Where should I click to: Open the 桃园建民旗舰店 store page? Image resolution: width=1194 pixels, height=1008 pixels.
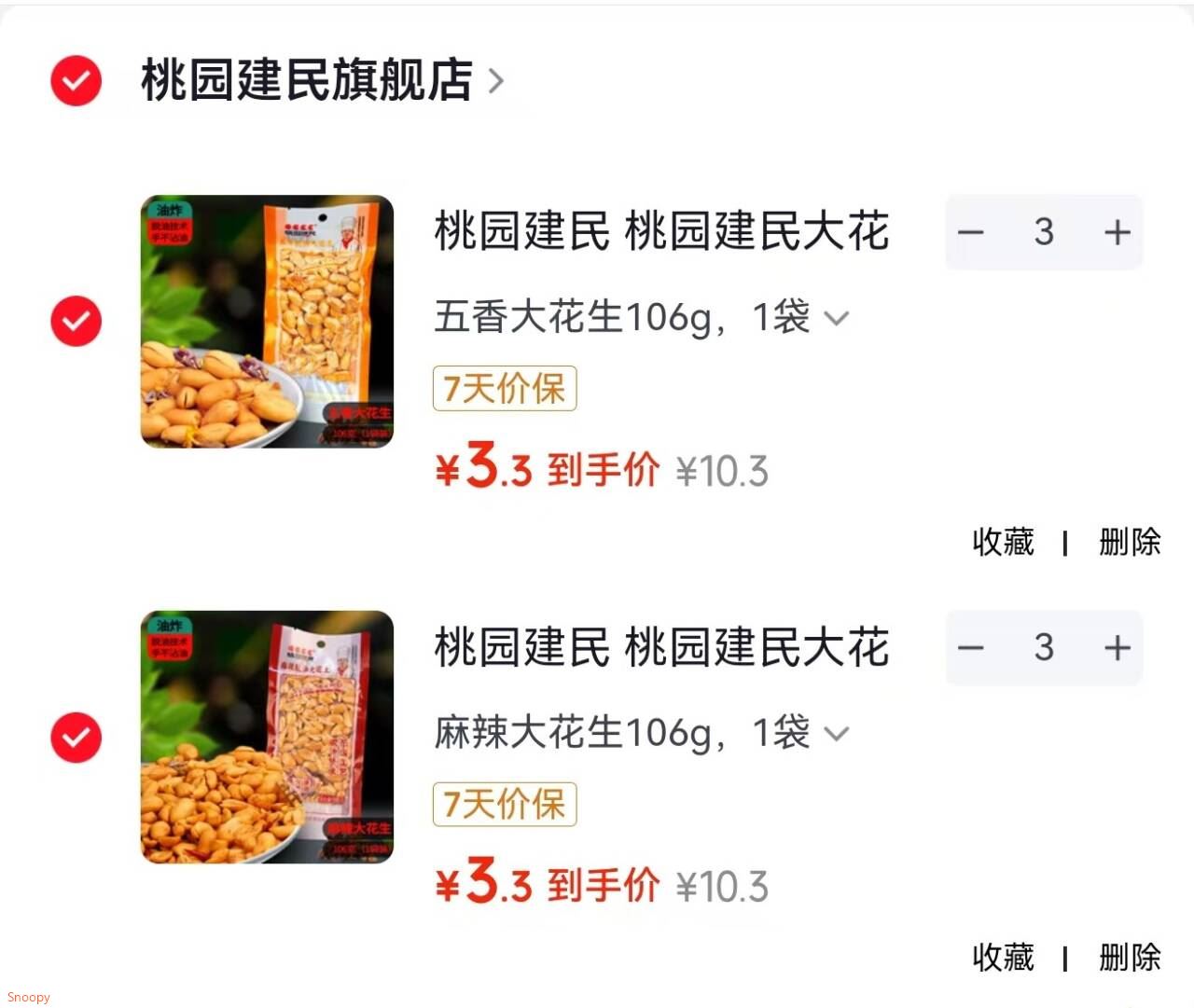point(320,80)
